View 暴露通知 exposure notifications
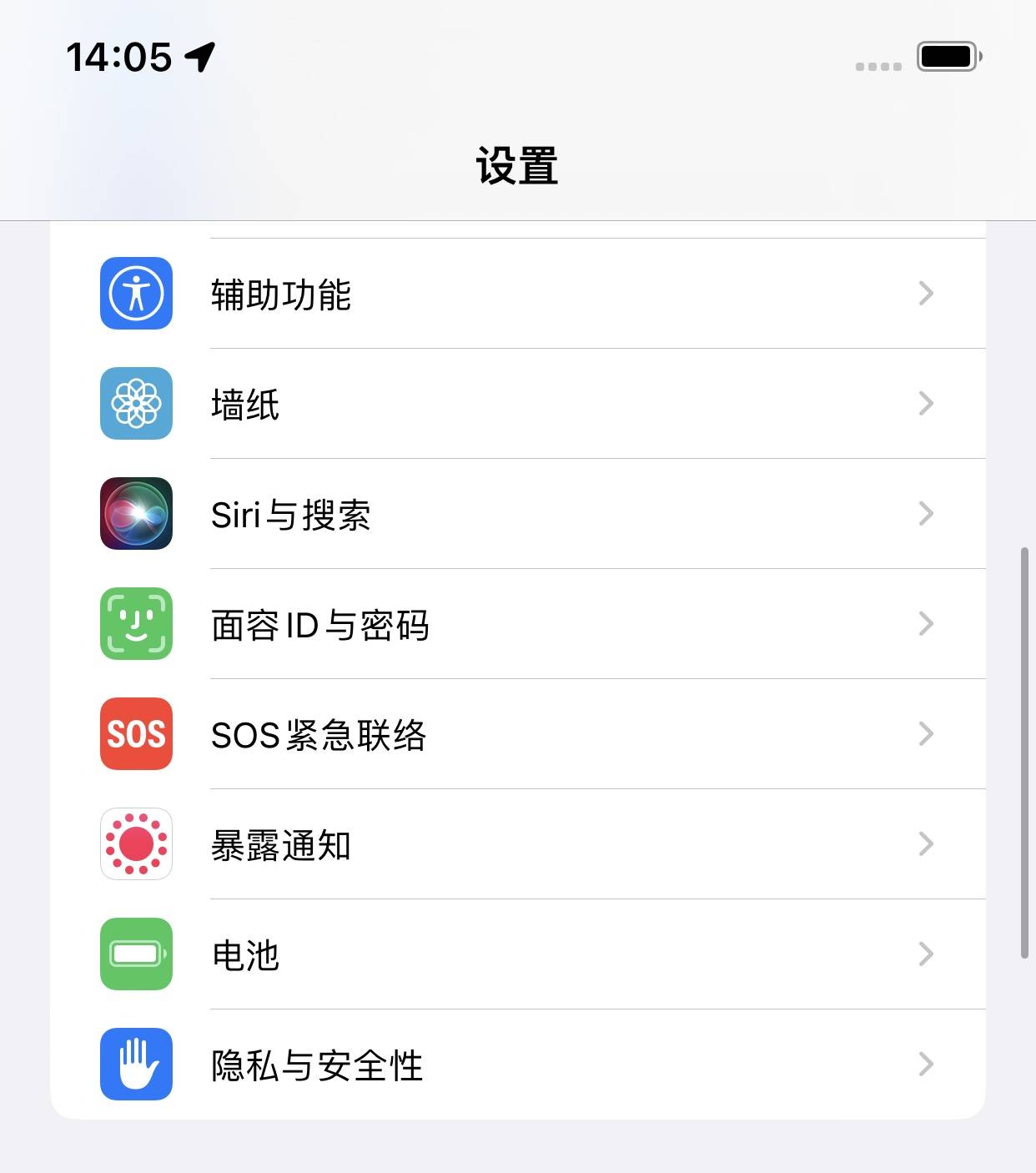Viewport: 1036px width, 1173px height. pyautogui.click(x=517, y=844)
